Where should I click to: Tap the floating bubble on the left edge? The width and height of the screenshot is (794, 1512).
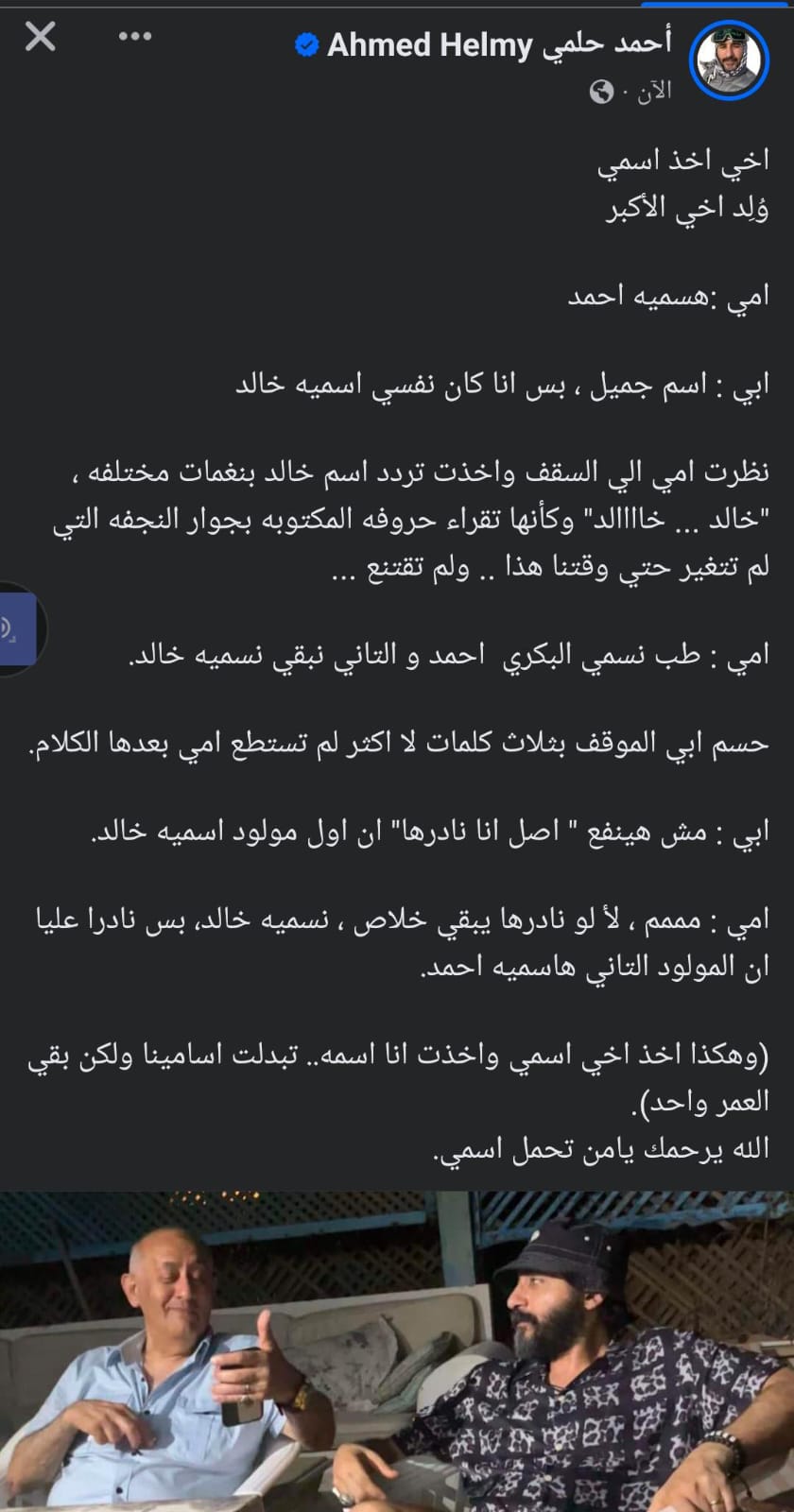pyautogui.click(x=16, y=628)
